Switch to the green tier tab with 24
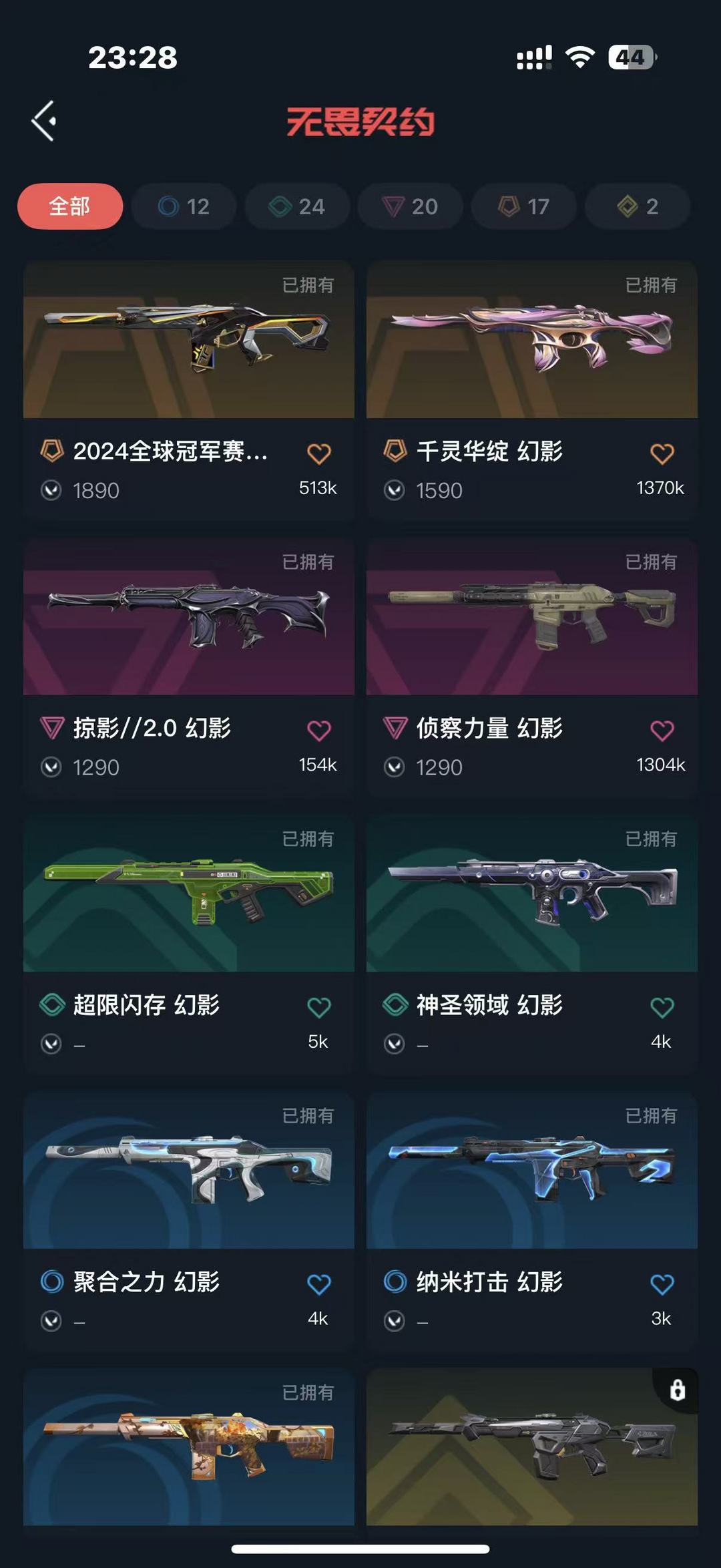The height and width of the screenshot is (1568, 721). 297,206
